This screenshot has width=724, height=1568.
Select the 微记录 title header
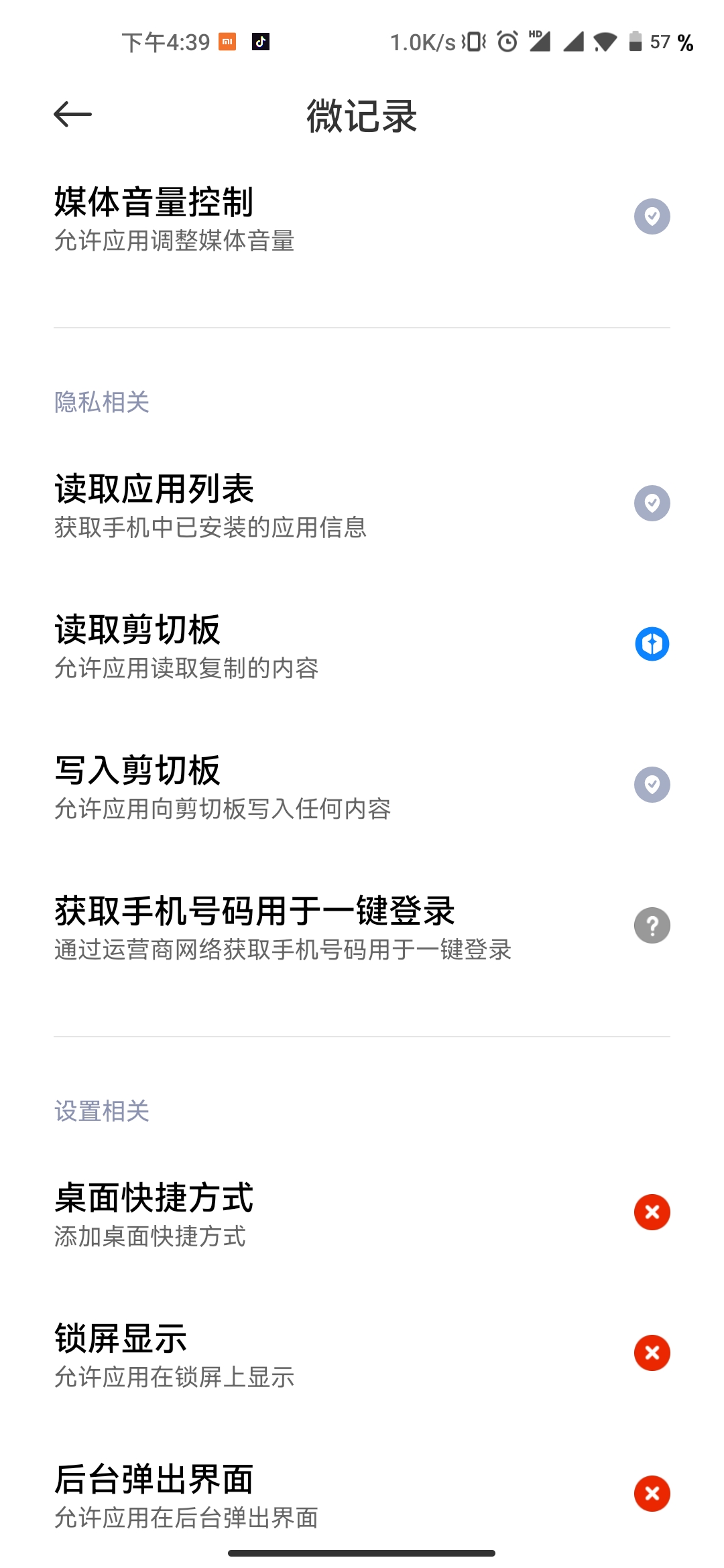pos(362,113)
